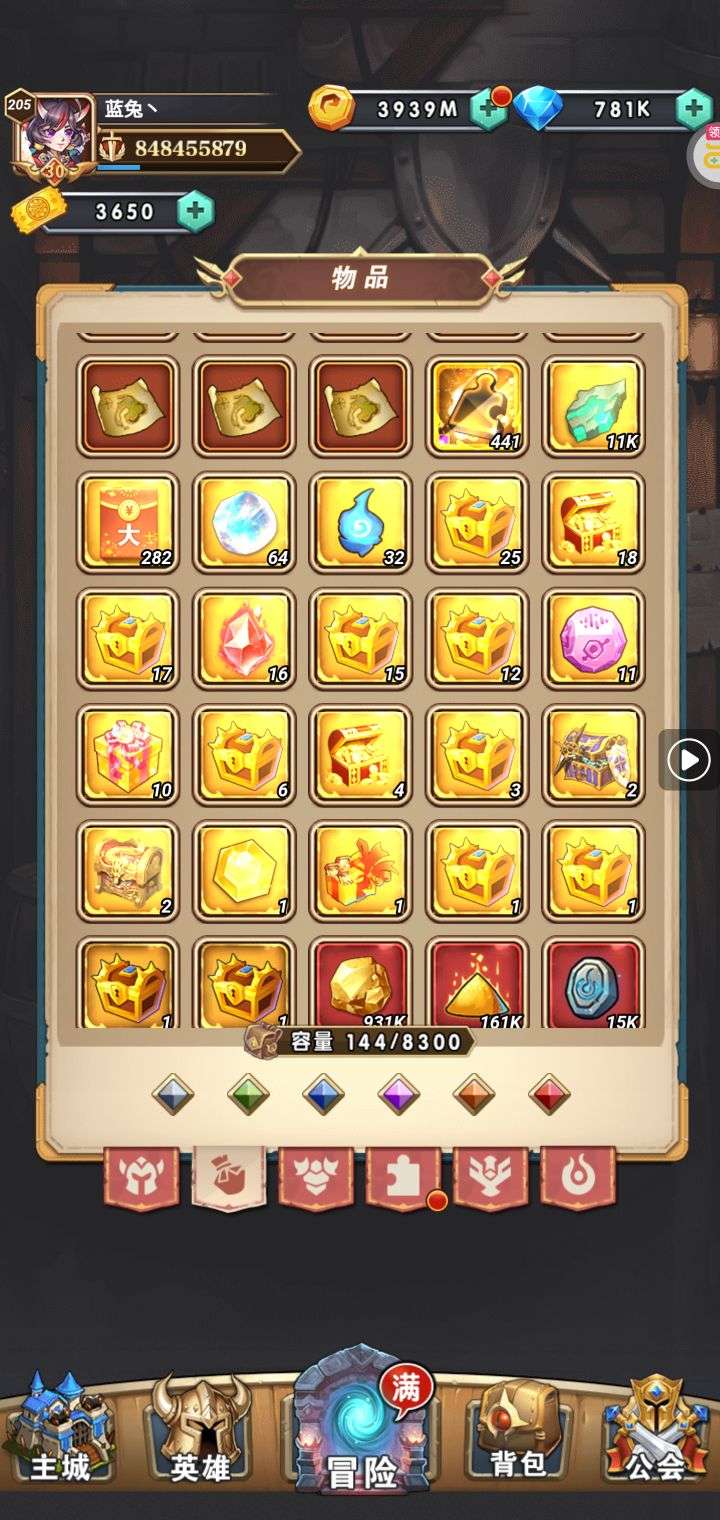Switch to the puzzle piece tab
Viewport: 720px width, 1520px height.
tap(403, 1177)
